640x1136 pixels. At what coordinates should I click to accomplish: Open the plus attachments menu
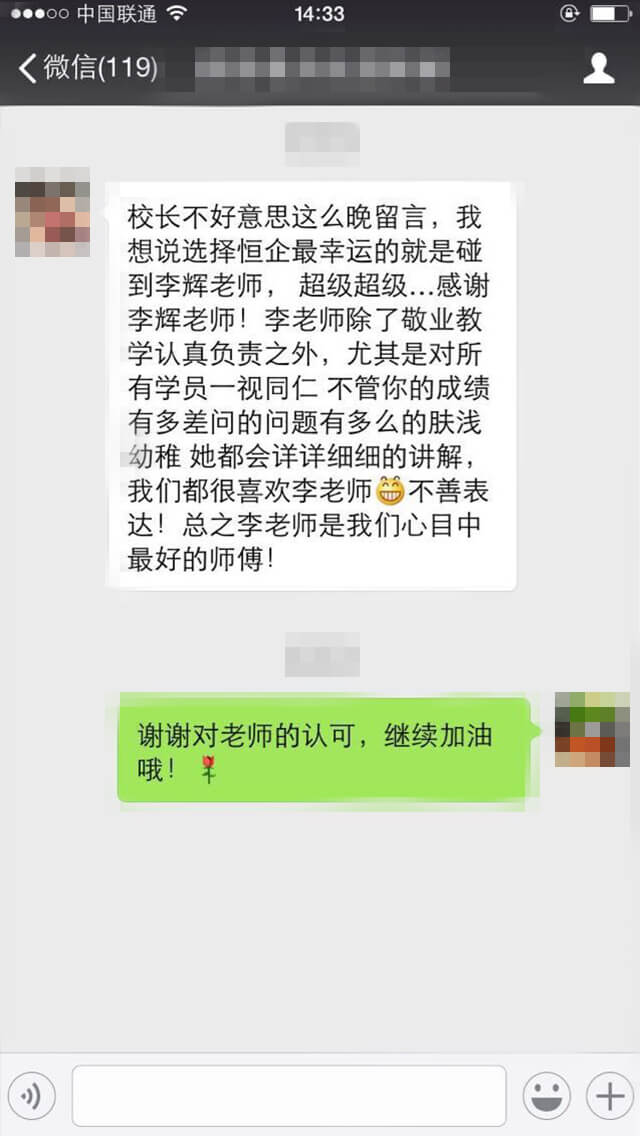pos(609,1097)
